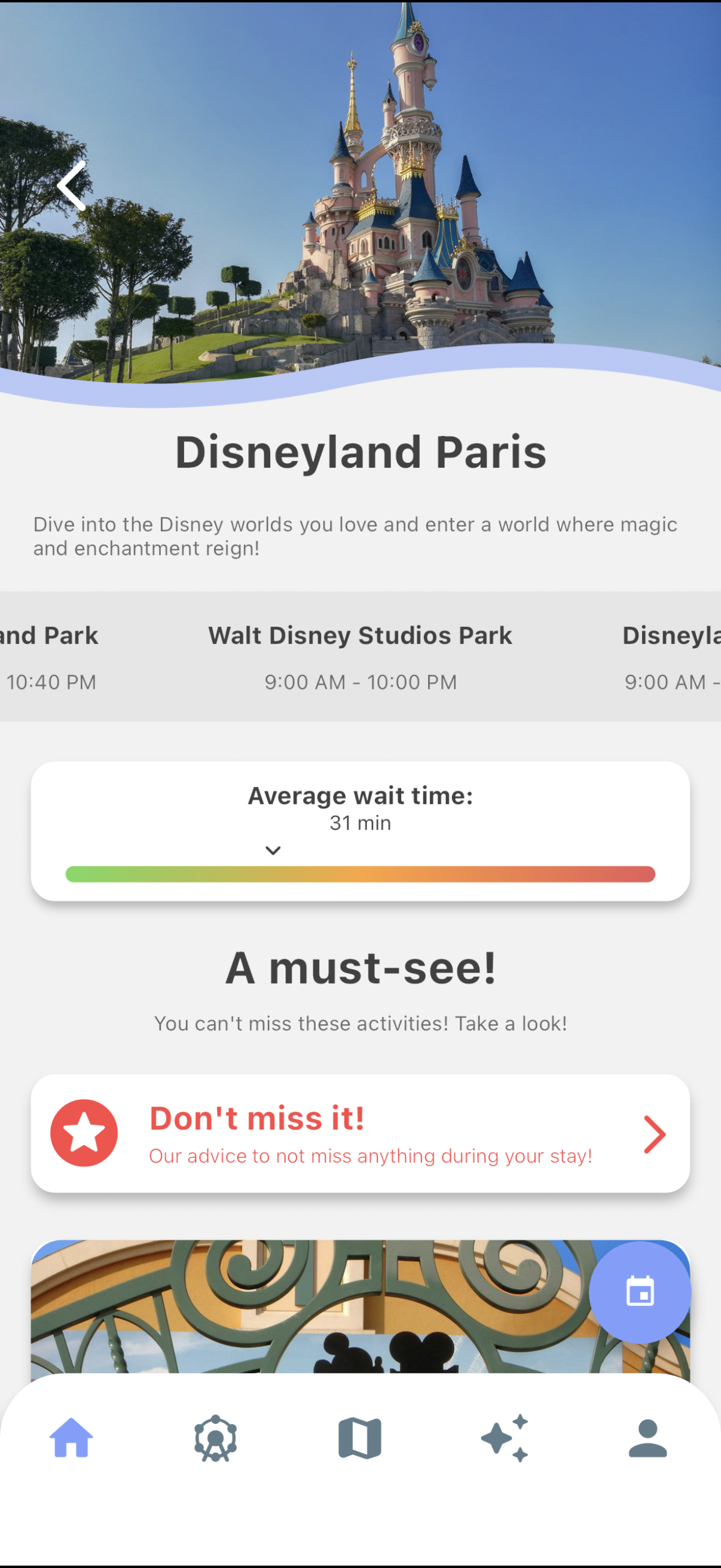
Task: Select the 9:00 AM - 10:00 PM hours text
Action: coord(360,682)
